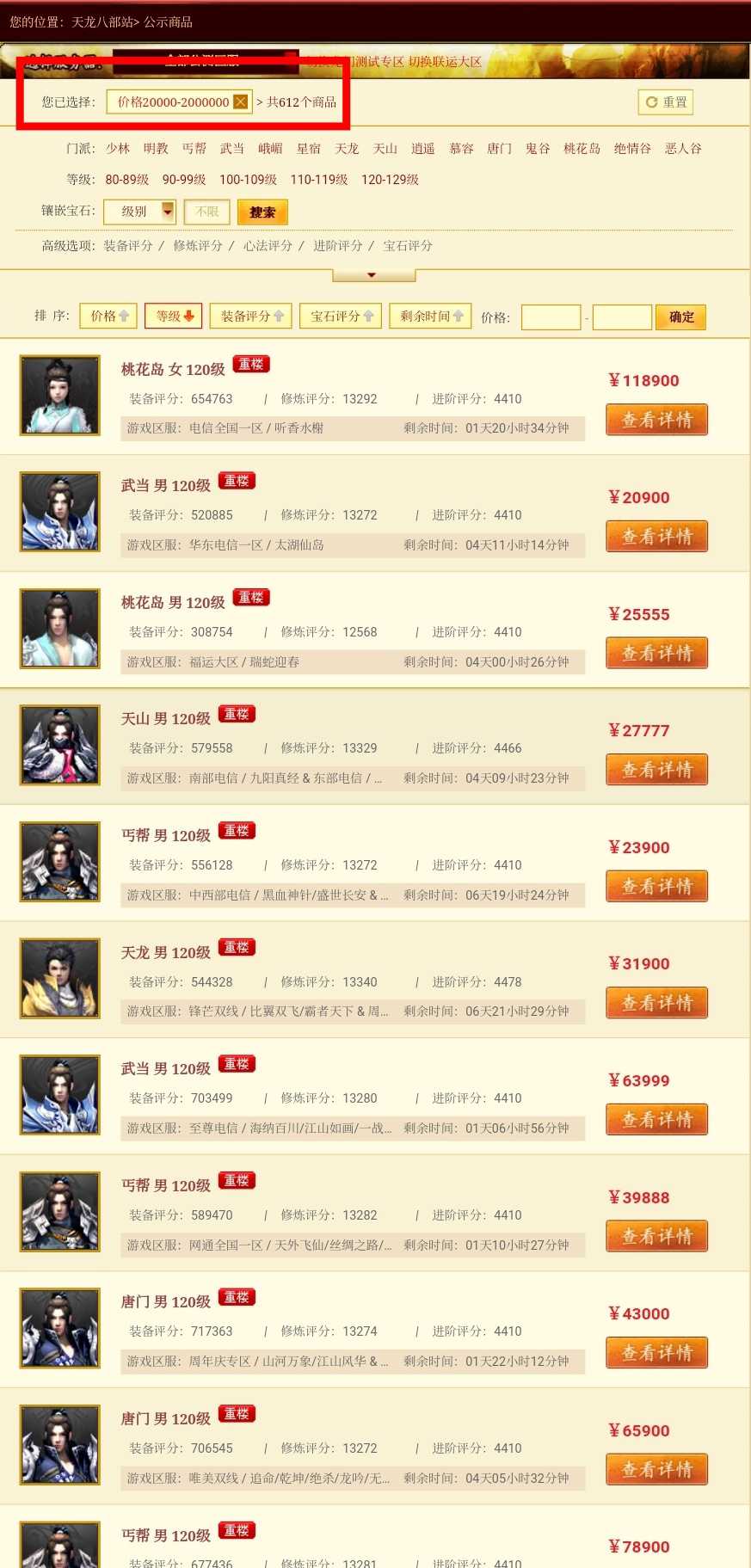Tap the 重置 reset button
Viewport: 751px width, 1568px height.
point(666,102)
